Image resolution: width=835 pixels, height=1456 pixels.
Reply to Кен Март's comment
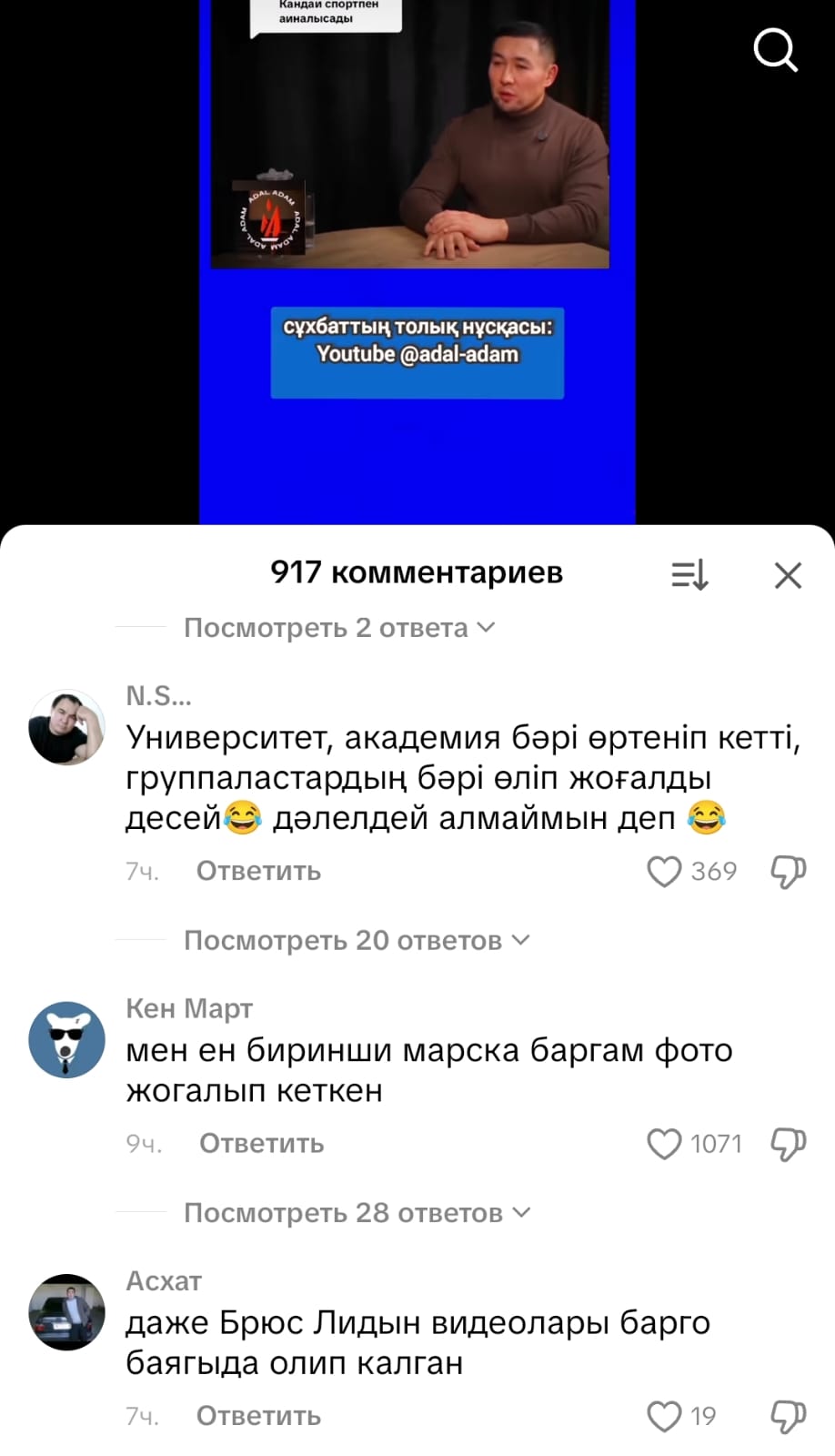point(261,1144)
